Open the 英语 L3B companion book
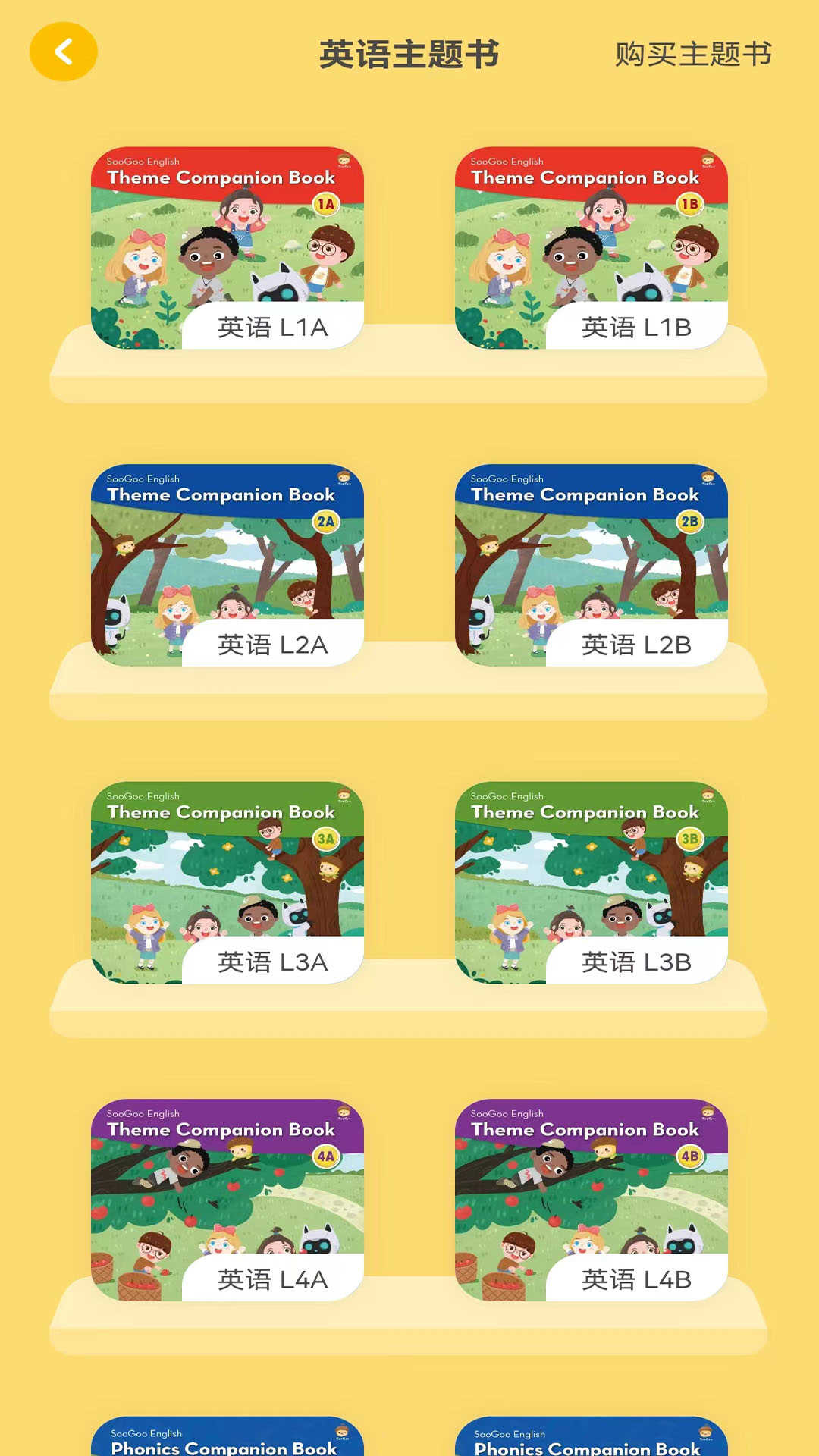This screenshot has height=1456, width=819. (x=591, y=883)
